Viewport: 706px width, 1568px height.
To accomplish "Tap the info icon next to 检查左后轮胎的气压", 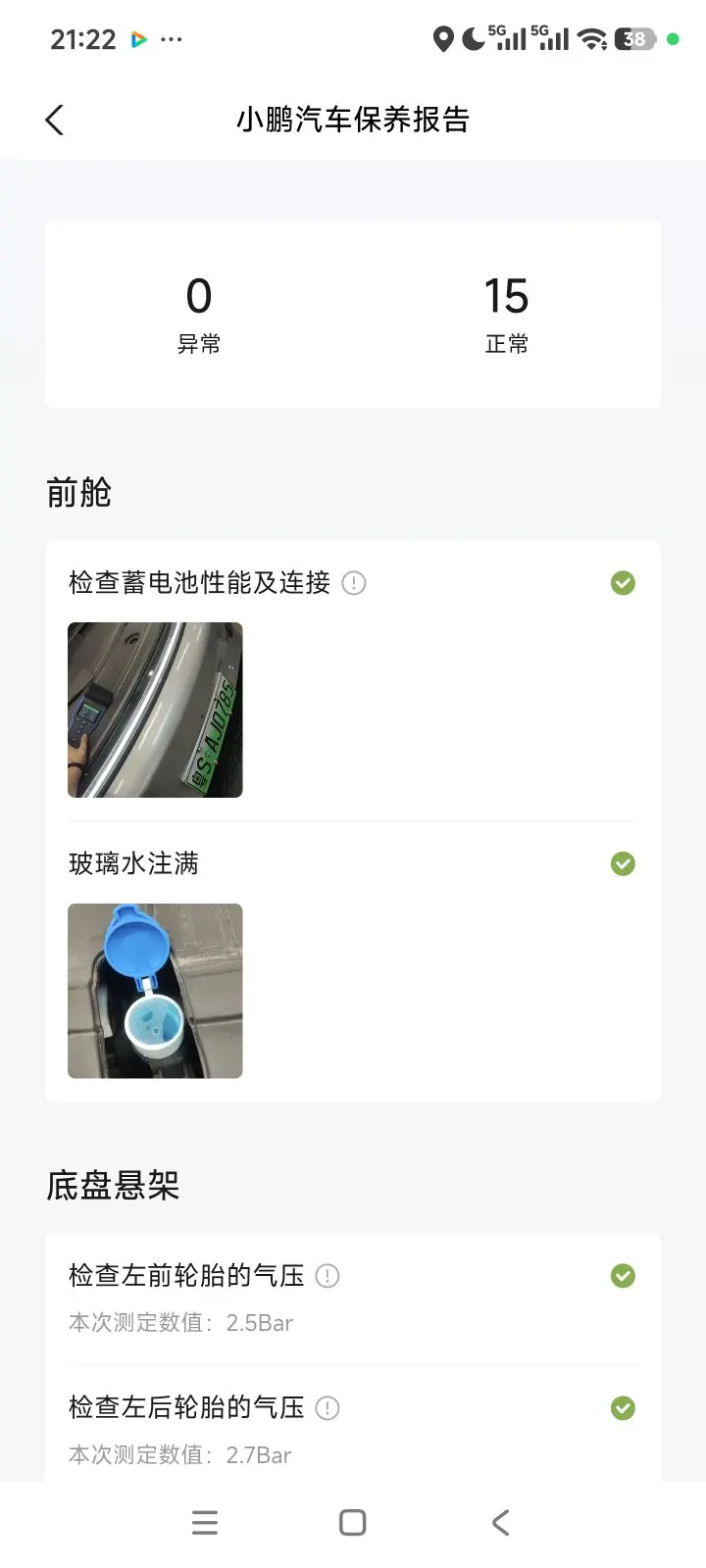I will pyautogui.click(x=328, y=1408).
